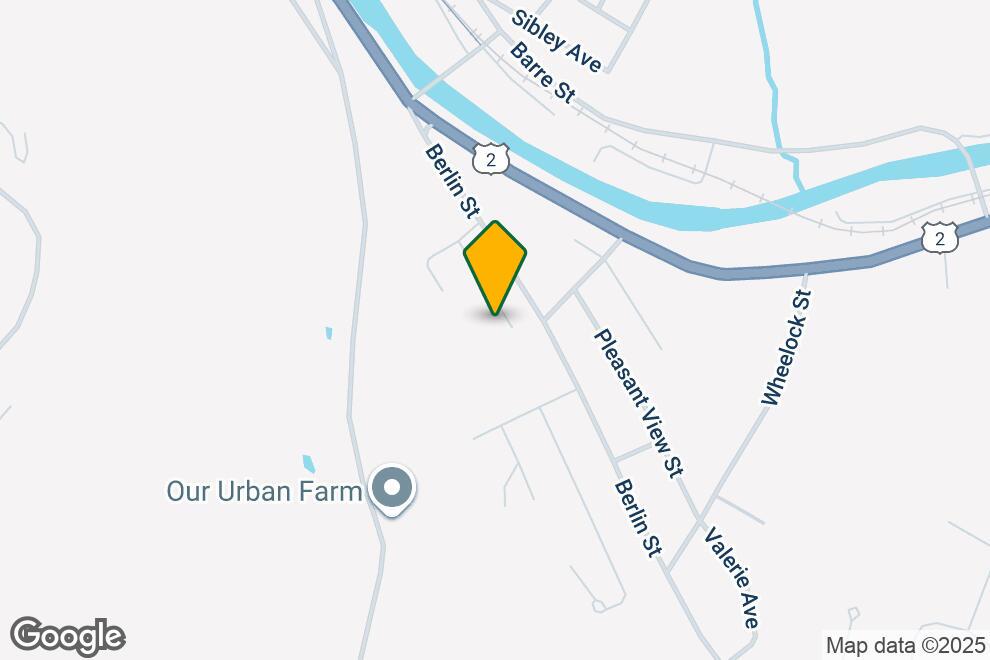The height and width of the screenshot is (660, 990).
Task: Open the Our Urban Farm place pin
Action: click(x=393, y=488)
